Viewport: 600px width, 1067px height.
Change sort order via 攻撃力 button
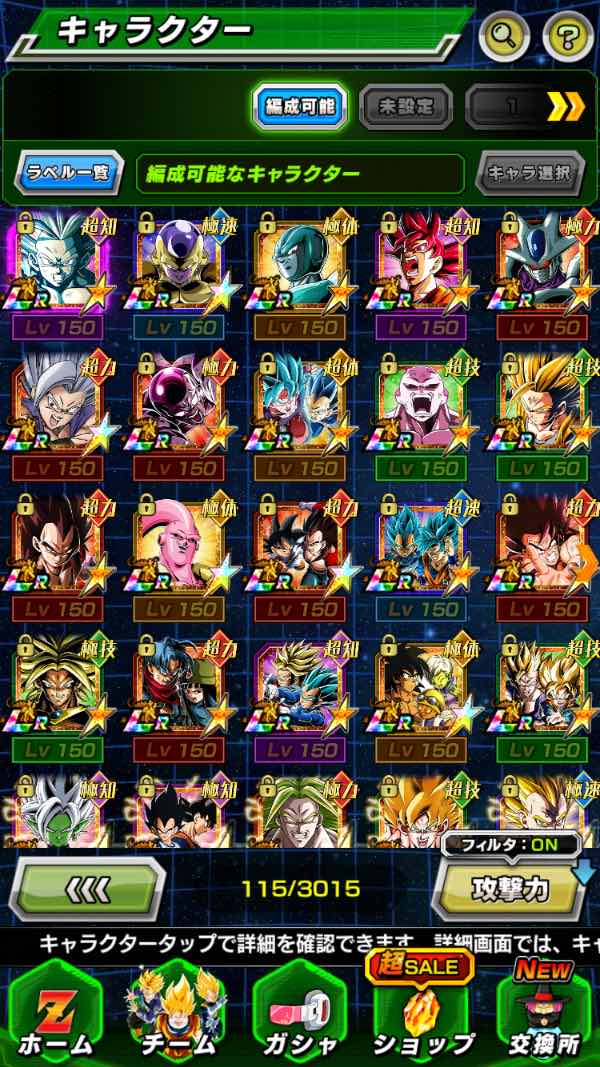pos(510,888)
